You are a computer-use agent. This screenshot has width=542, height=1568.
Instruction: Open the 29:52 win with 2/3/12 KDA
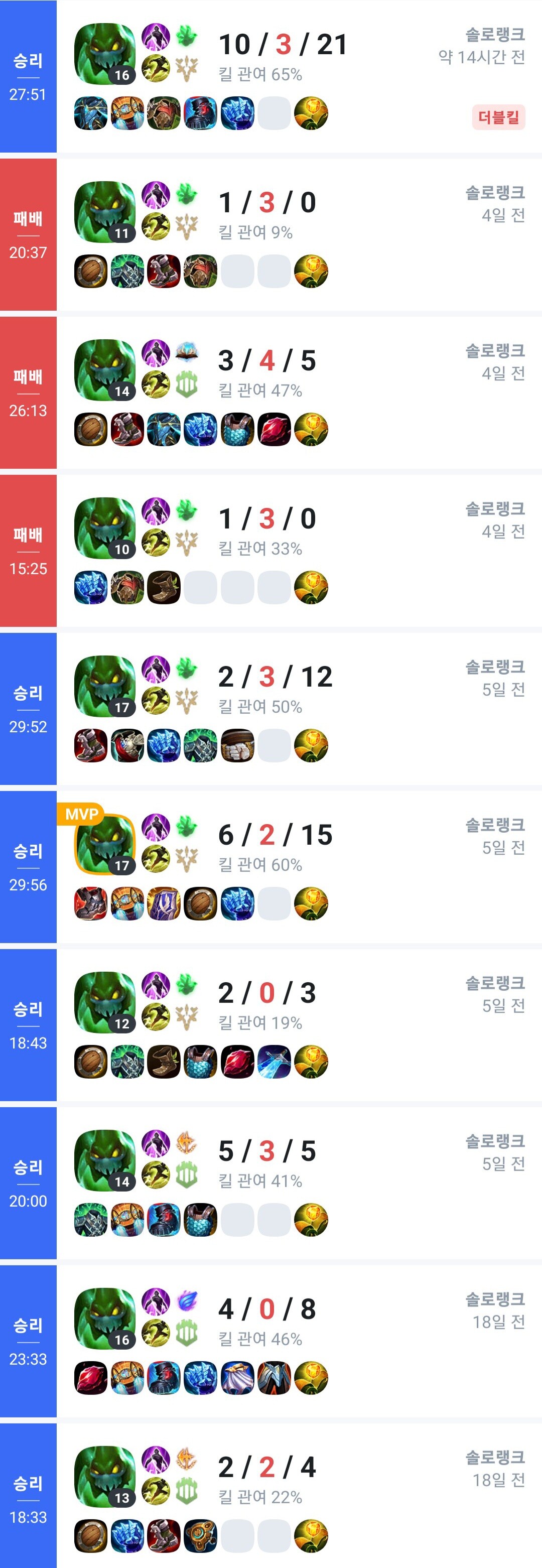pyautogui.click(x=283, y=709)
